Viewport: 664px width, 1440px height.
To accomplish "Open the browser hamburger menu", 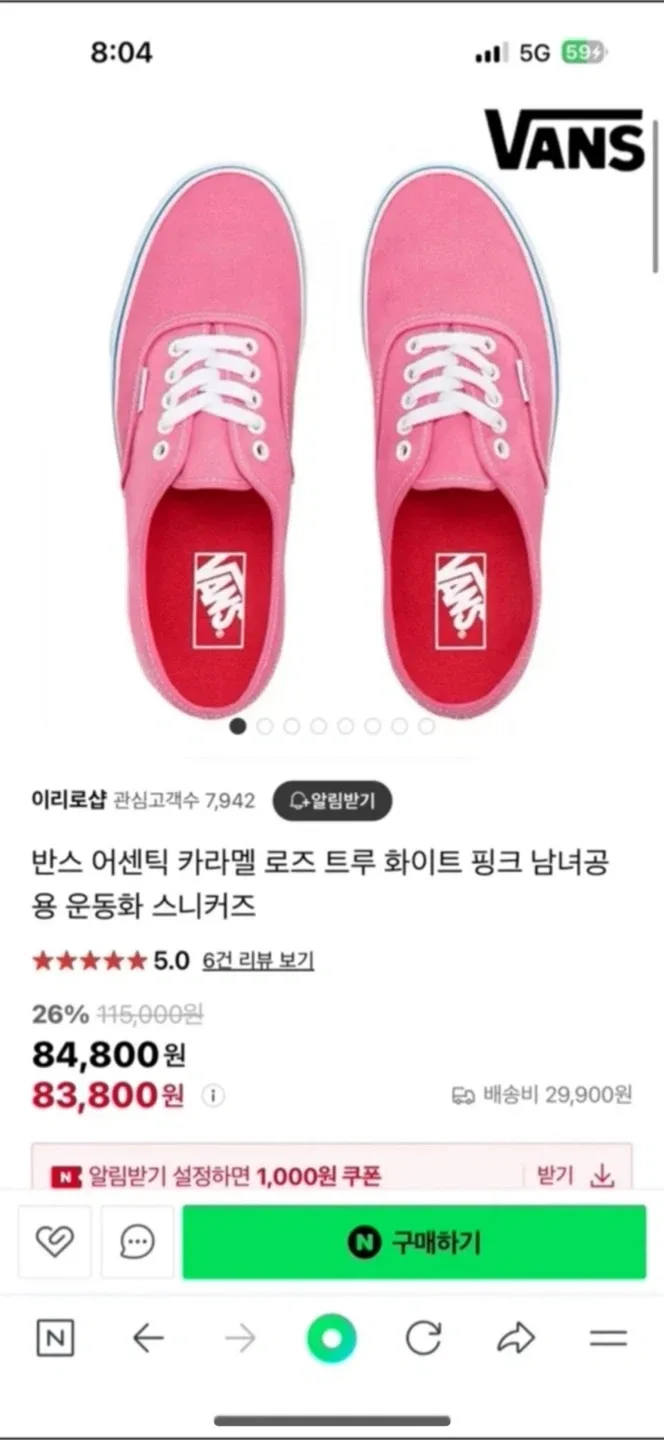I will point(608,1338).
